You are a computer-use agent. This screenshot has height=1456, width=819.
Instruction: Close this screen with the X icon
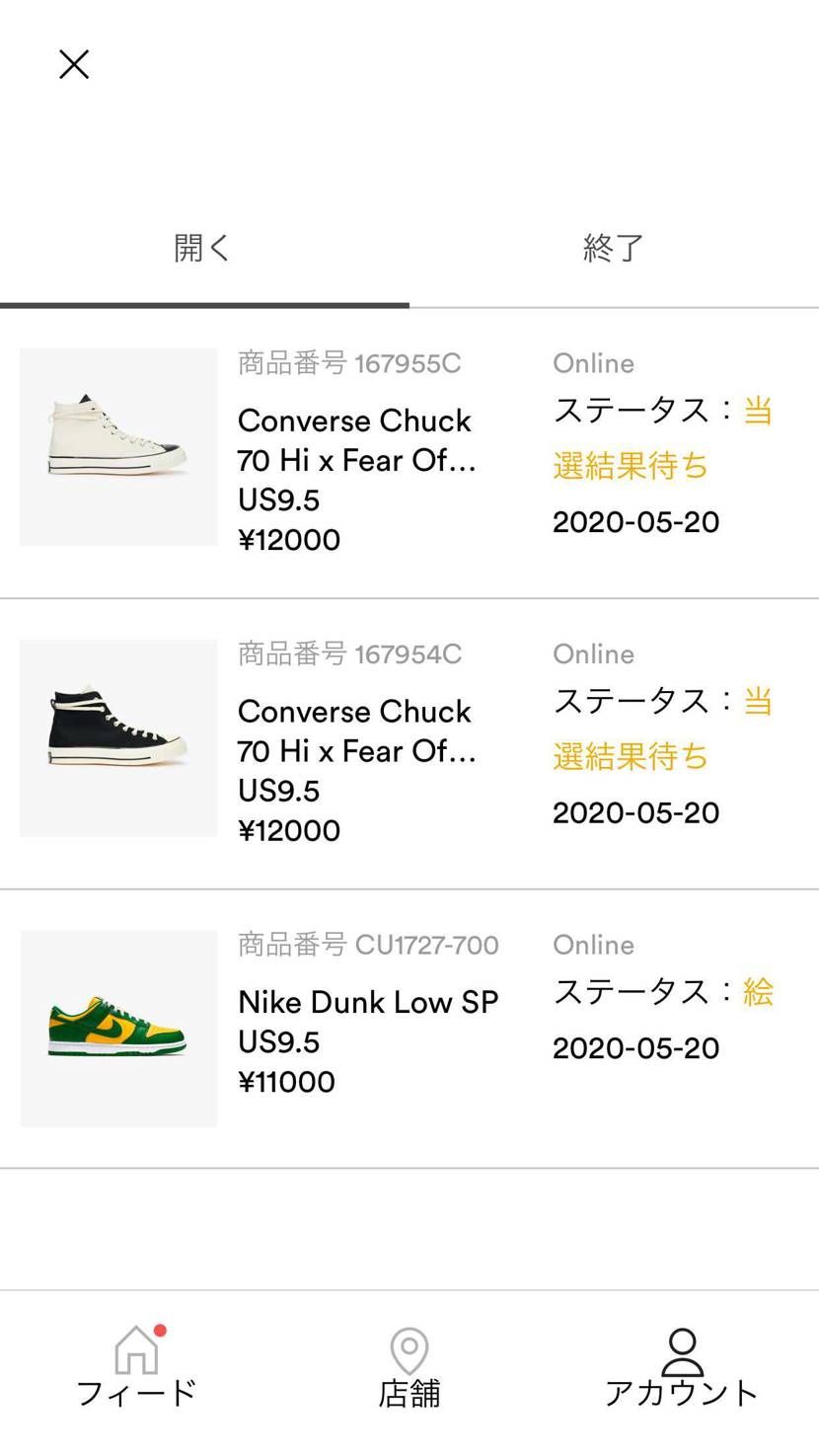[74, 65]
